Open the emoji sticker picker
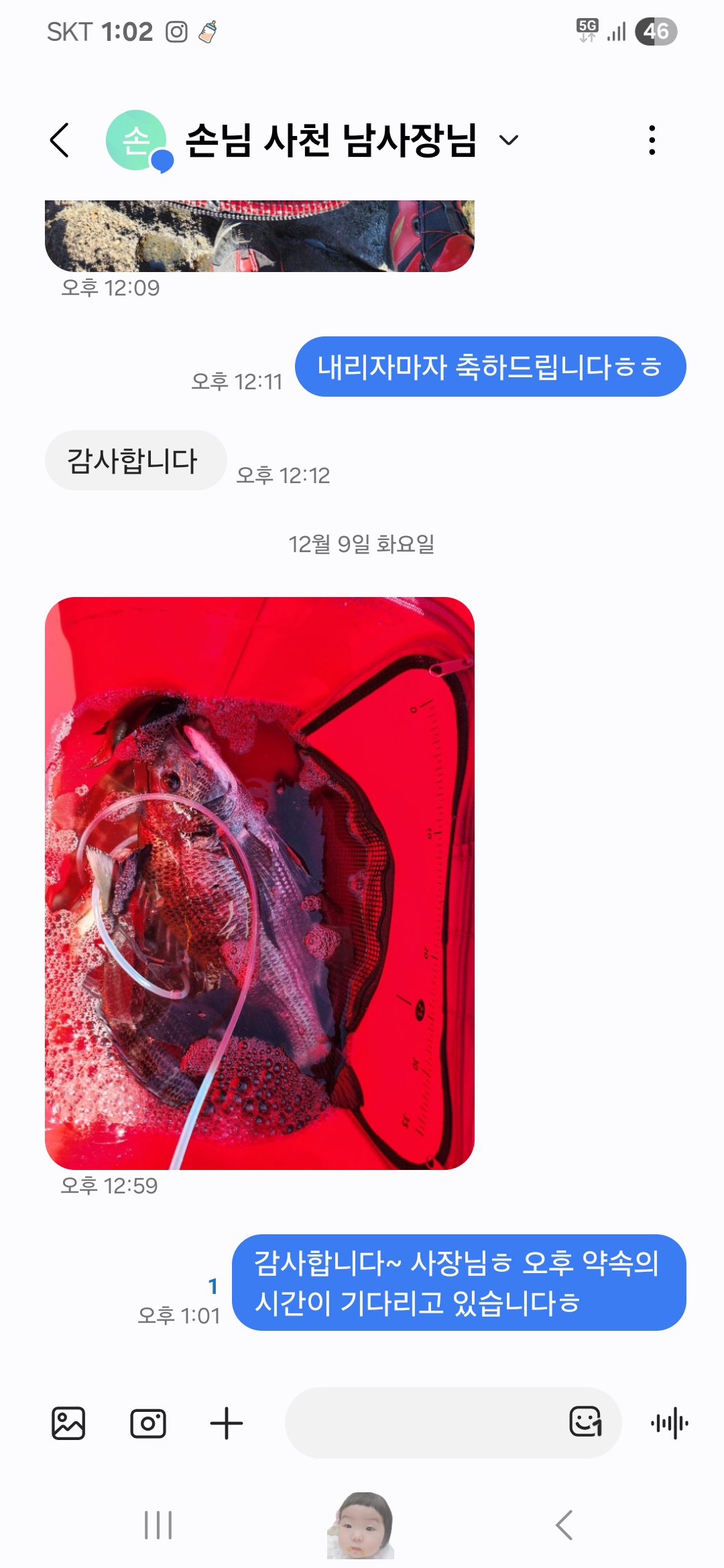The image size is (724, 1568). [x=585, y=1422]
